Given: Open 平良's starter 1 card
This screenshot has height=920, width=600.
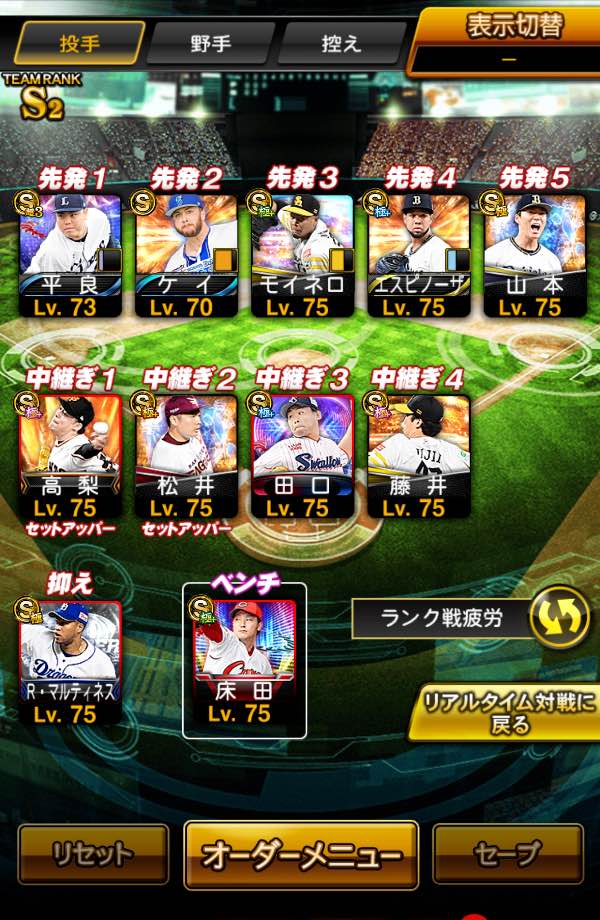Looking at the screenshot, I should tap(69, 255).
